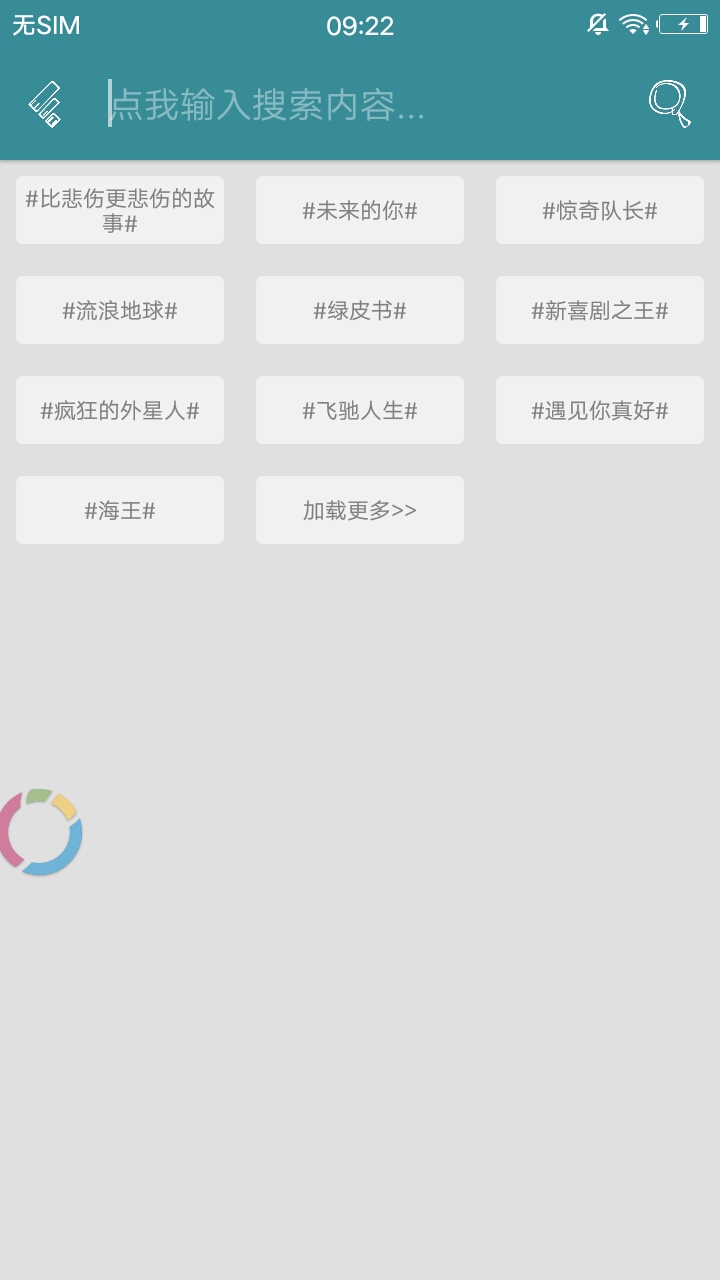Pick the #惊奇队长# tag
720x1280 pixels.
(x=600, y=210)
